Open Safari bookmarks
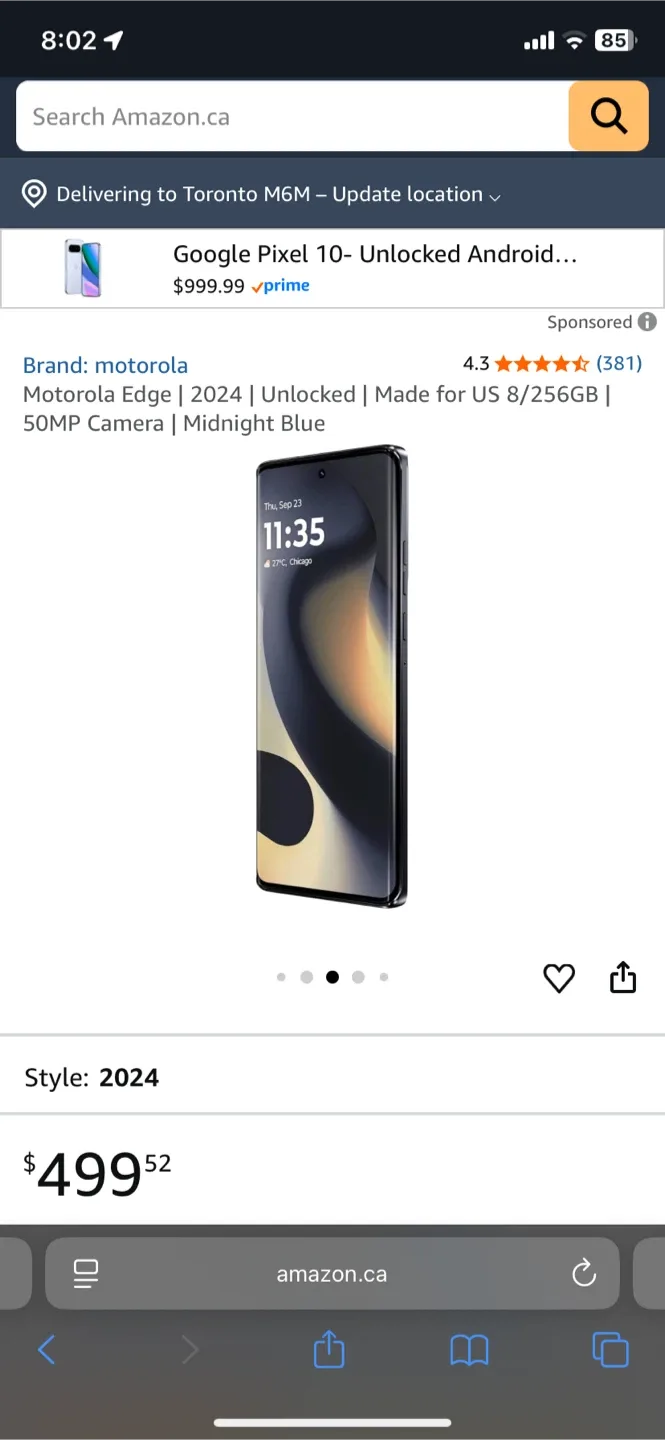The image size is (665, 1440). coord(469,1351)
